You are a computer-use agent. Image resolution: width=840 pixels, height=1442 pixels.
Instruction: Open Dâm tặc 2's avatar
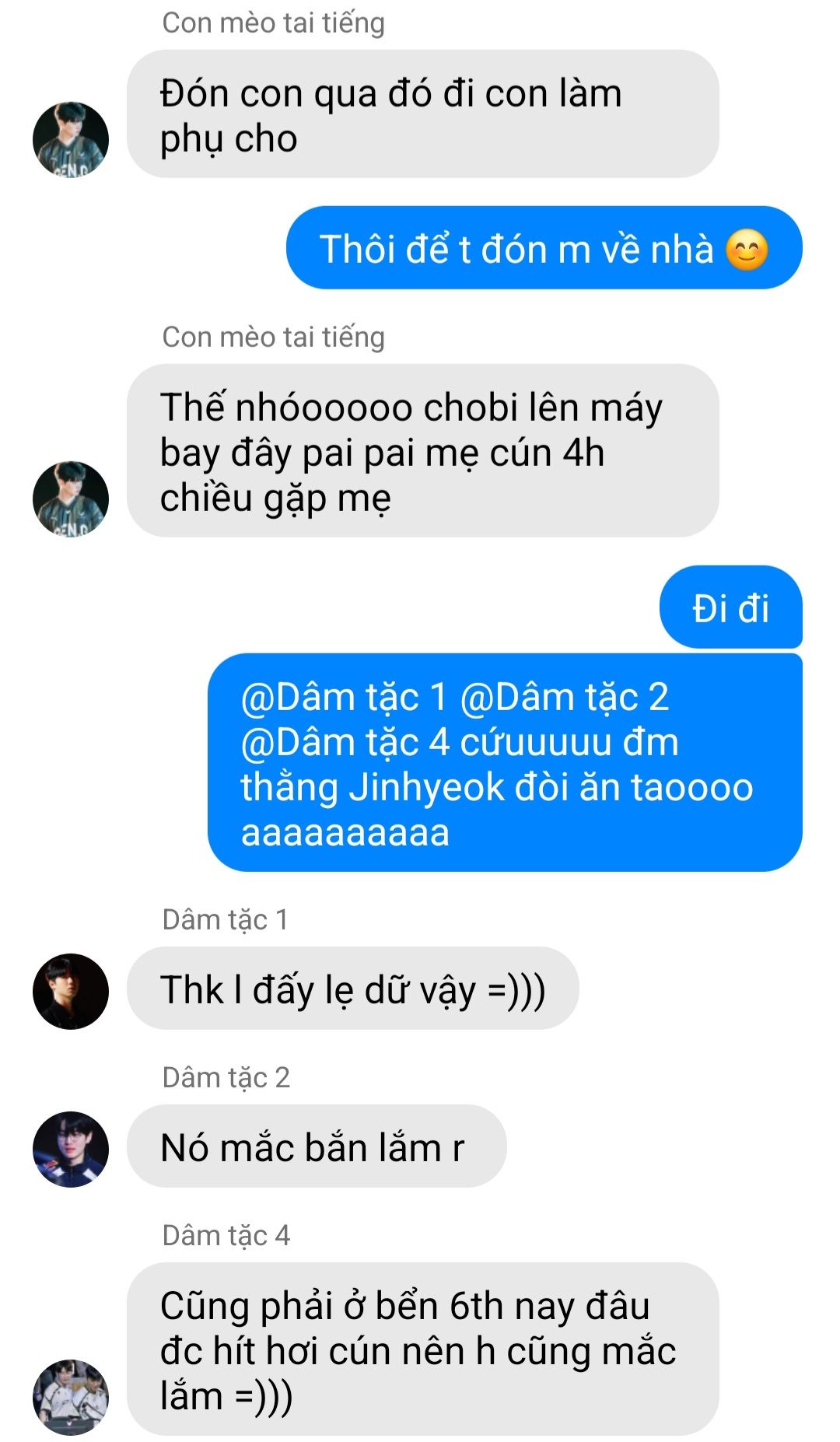[x=71, y=1149]
